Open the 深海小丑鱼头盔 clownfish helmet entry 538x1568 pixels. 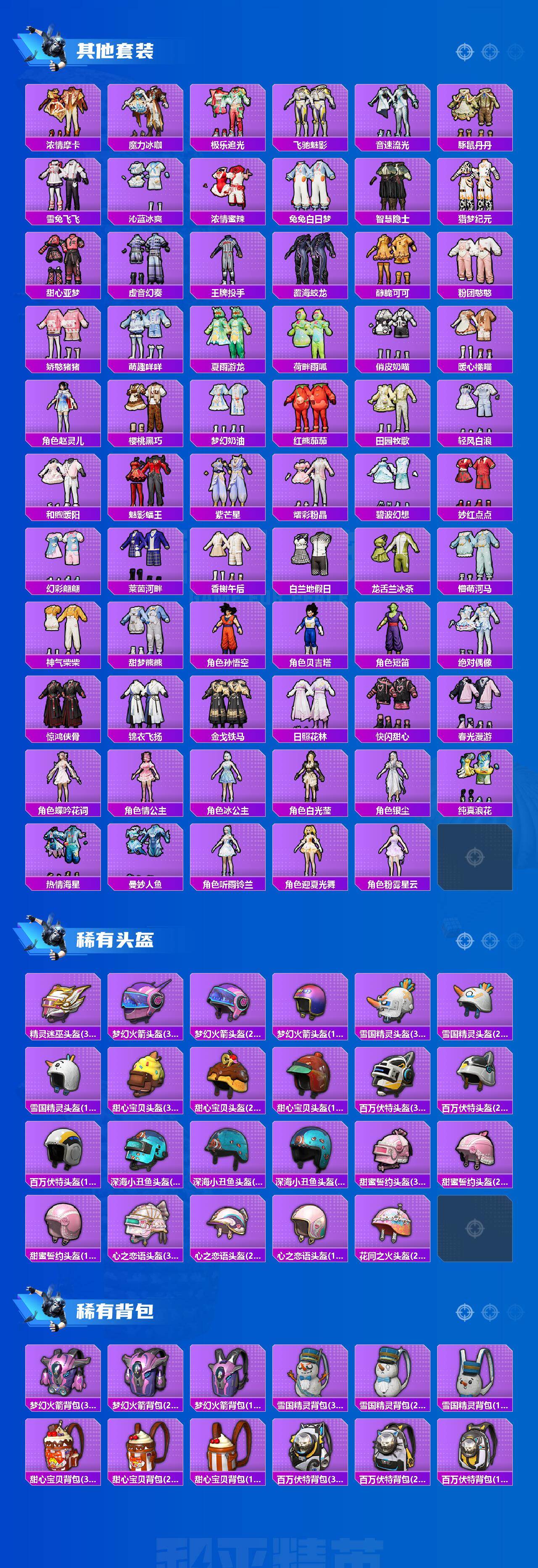(x=145, y=1150)
